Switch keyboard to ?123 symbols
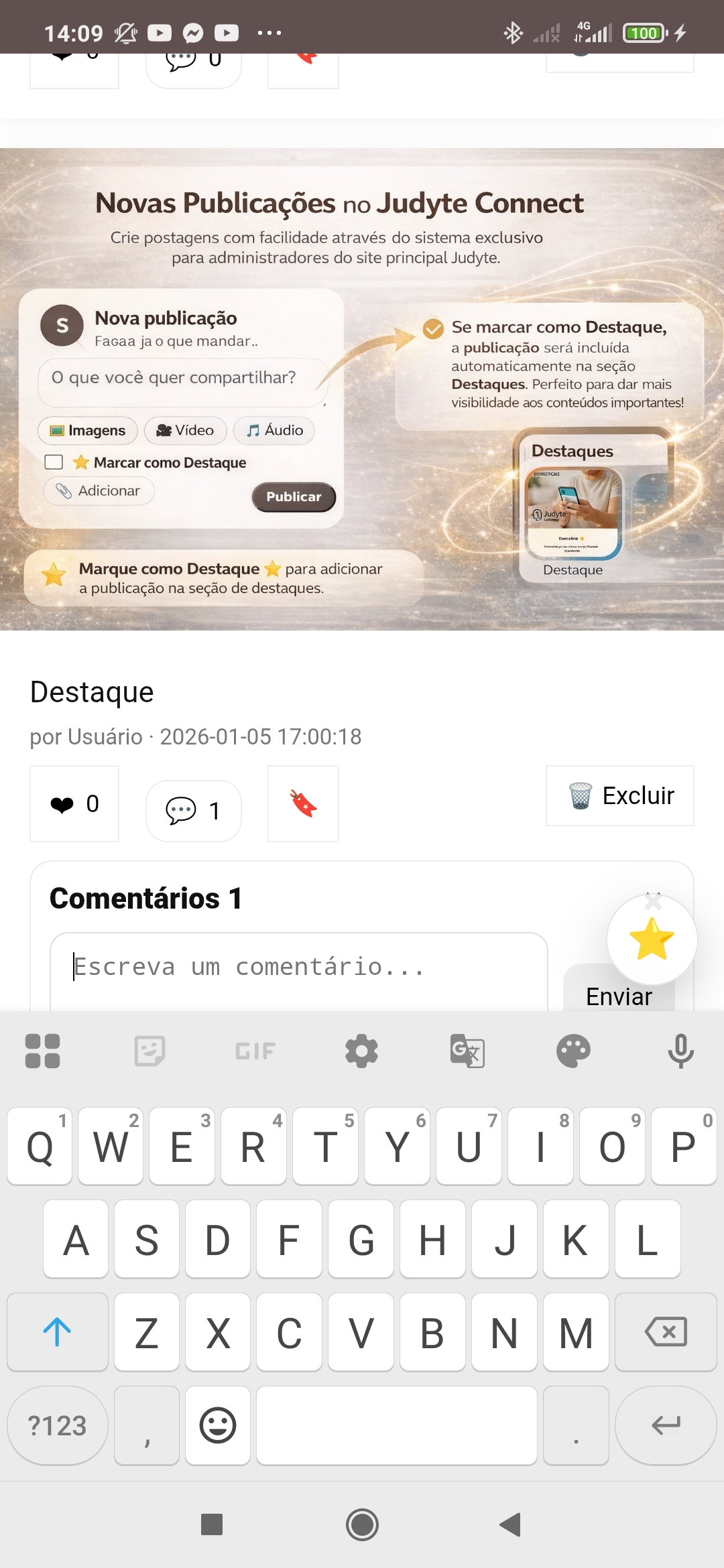 pos(57,1425)
